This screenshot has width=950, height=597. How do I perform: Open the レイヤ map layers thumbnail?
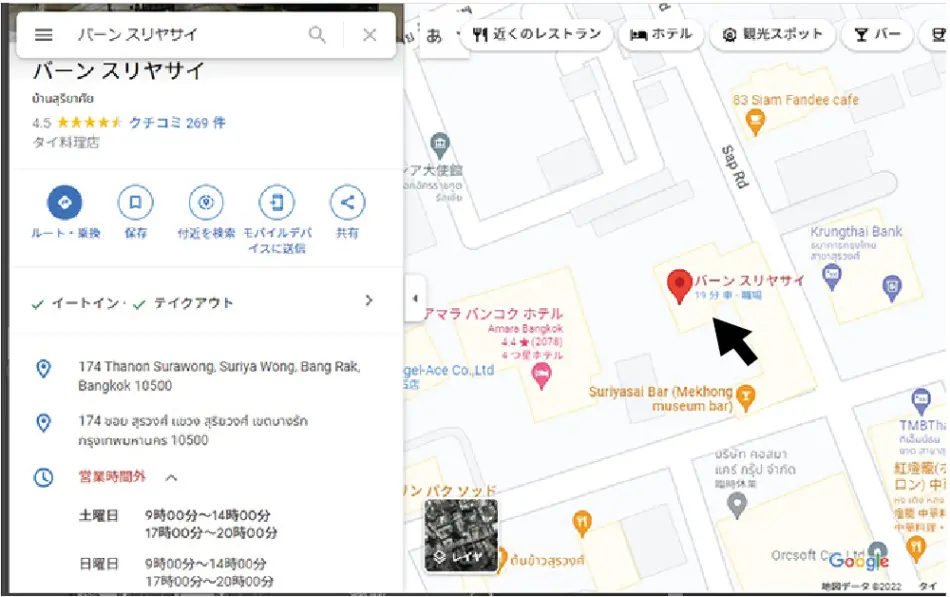click(x=461, y=535)
